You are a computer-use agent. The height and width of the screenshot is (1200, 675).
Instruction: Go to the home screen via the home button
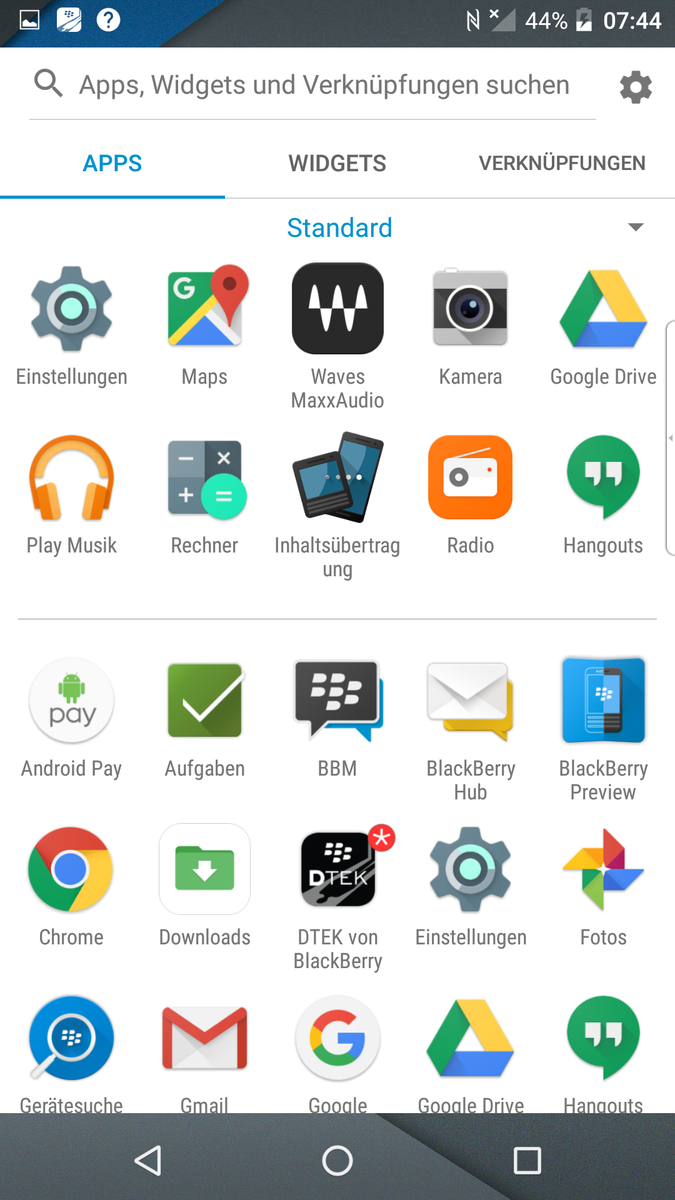[x=337, y=1160]
